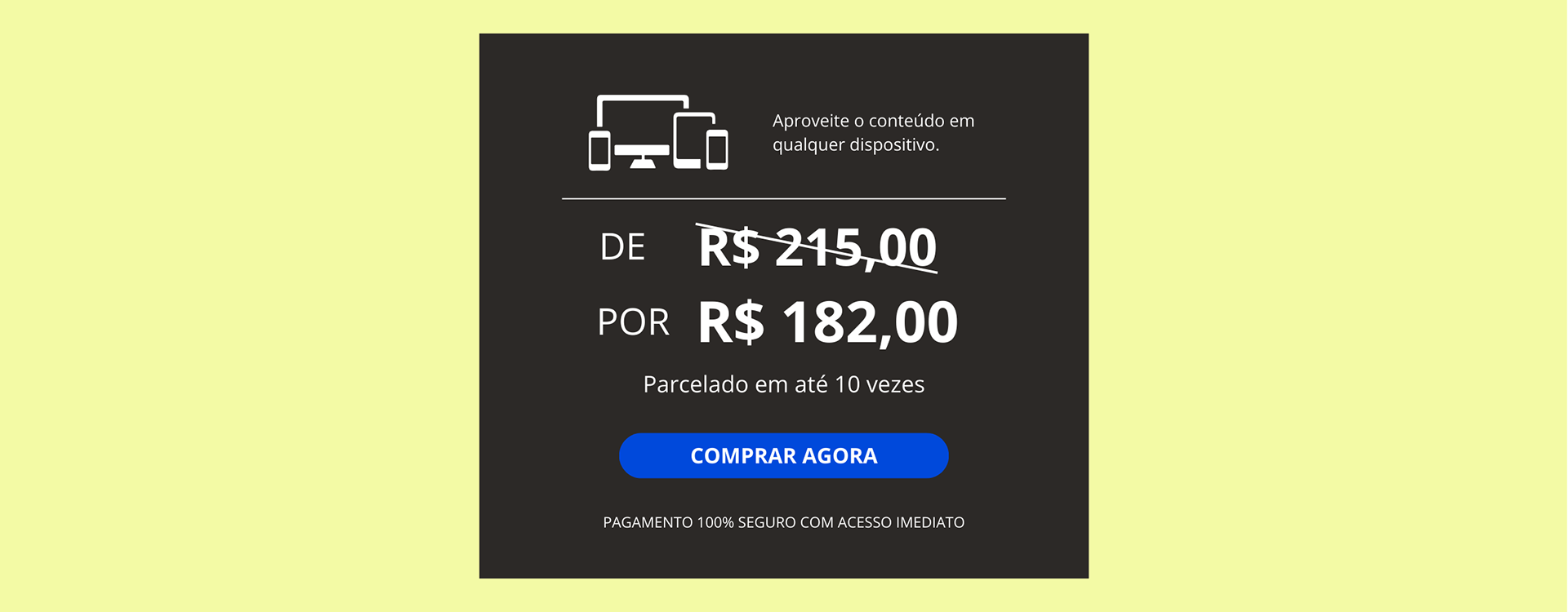Tap the COMPRAR AGORA button
Image resolution: width=1568 pixels, height=612 pixels.
click(783, 455)
